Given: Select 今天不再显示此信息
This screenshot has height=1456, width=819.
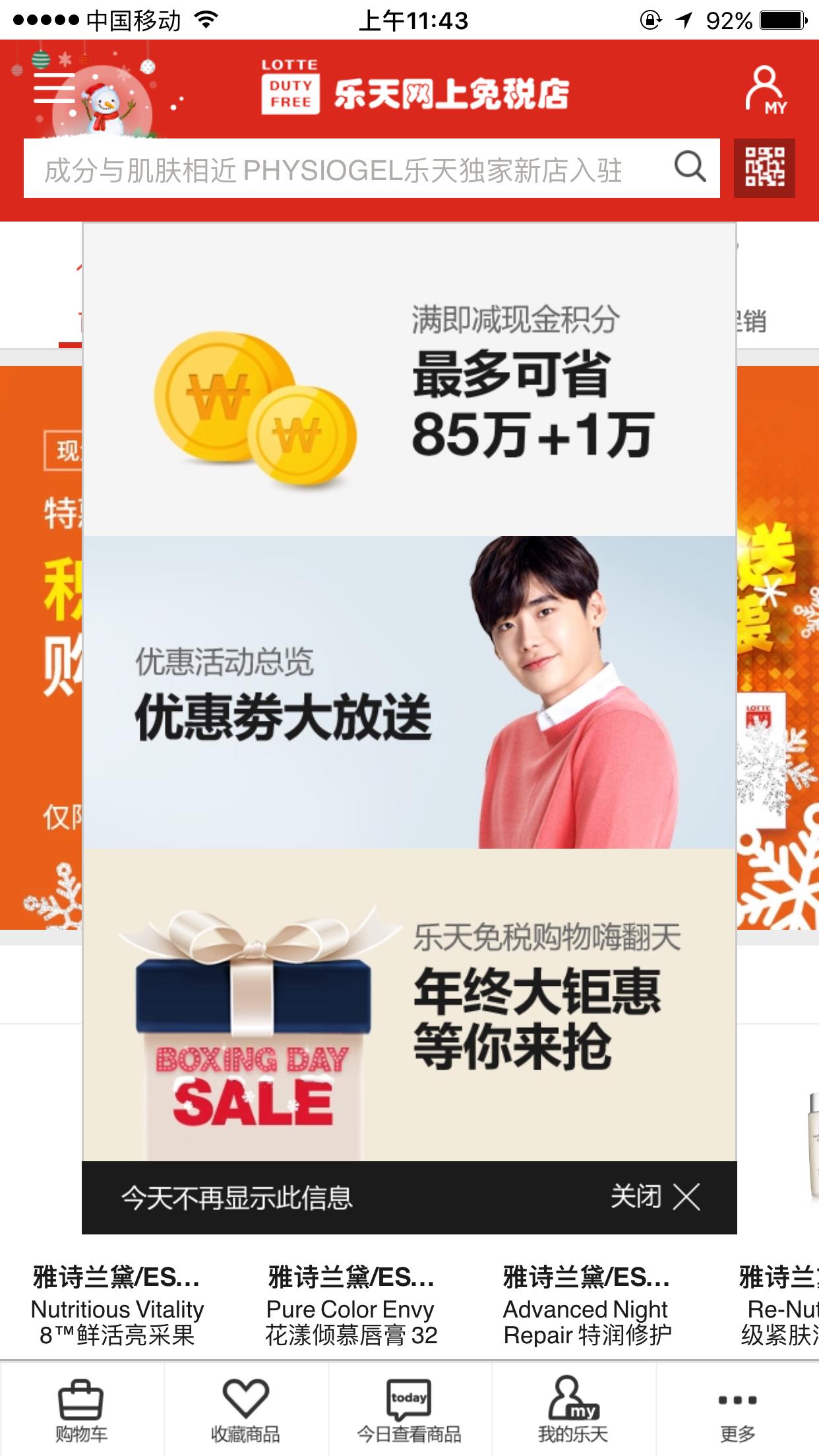Looking at the screenshot, I should (237, 1198).
